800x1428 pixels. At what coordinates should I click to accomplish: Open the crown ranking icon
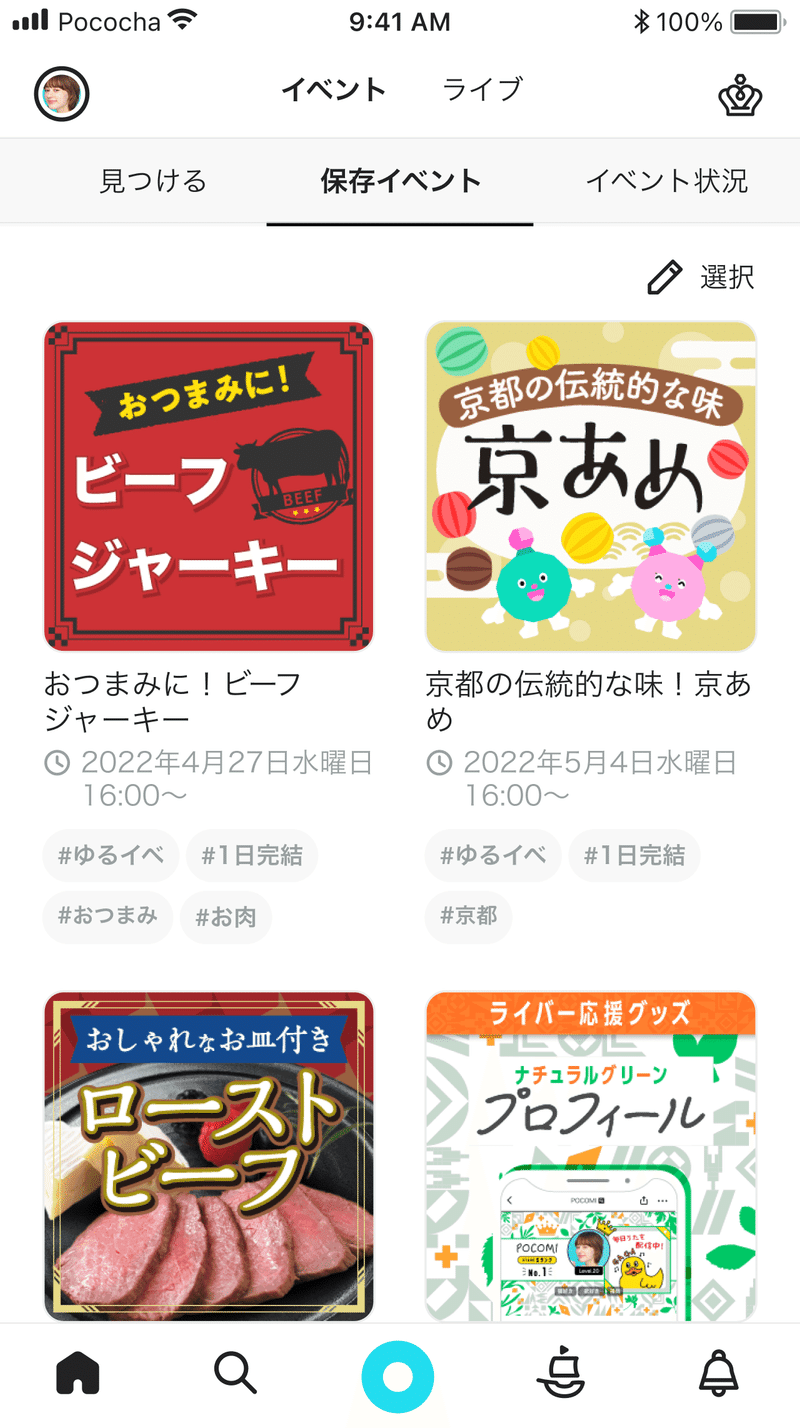740,95
